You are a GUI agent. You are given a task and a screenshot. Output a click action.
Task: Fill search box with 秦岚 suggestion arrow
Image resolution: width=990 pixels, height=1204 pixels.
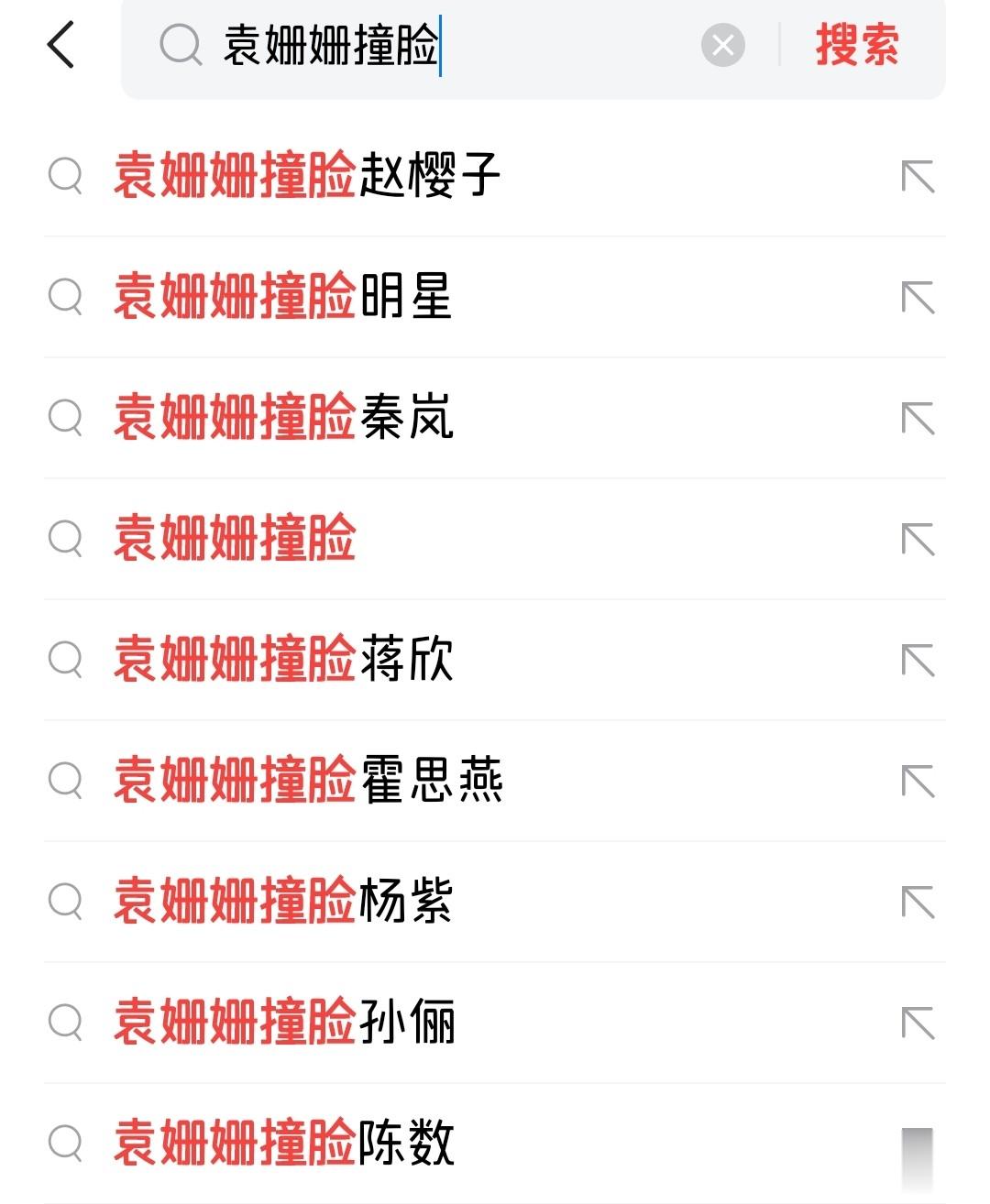[x=918, y=419]
